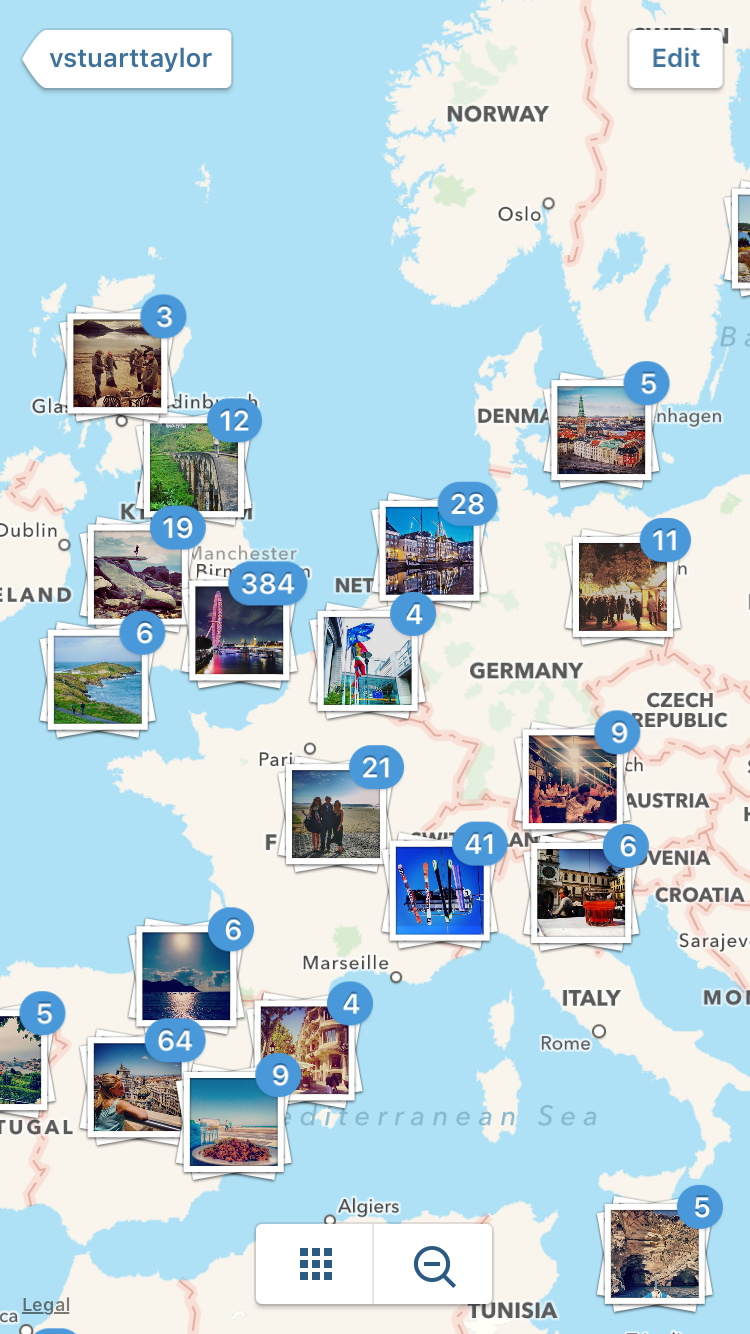Open the Legal link
This screenshot has height=1334, width=750.
click(46, 1305)
